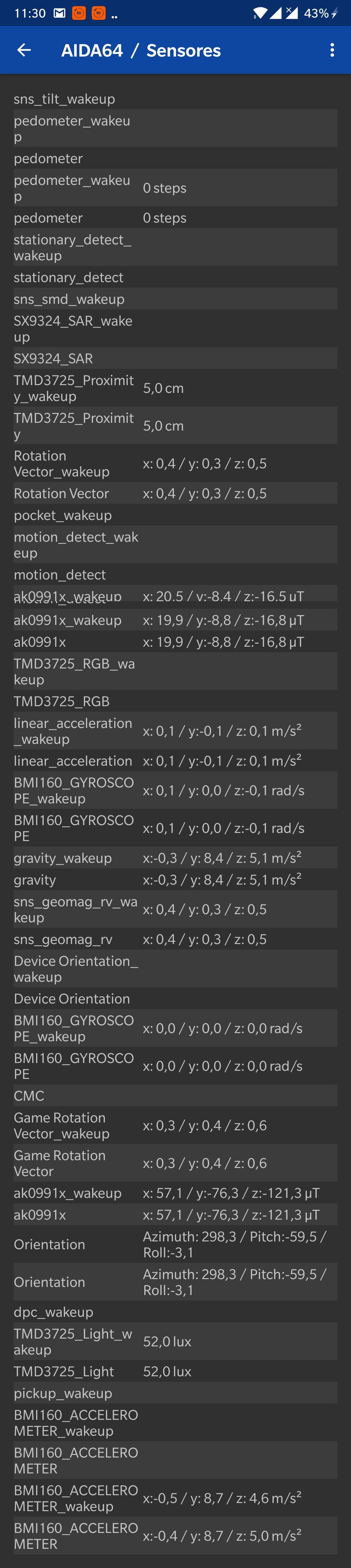Open the three-dot overflow menu
The height and width of the screenshot is (1568, 351).
point(331,50)
